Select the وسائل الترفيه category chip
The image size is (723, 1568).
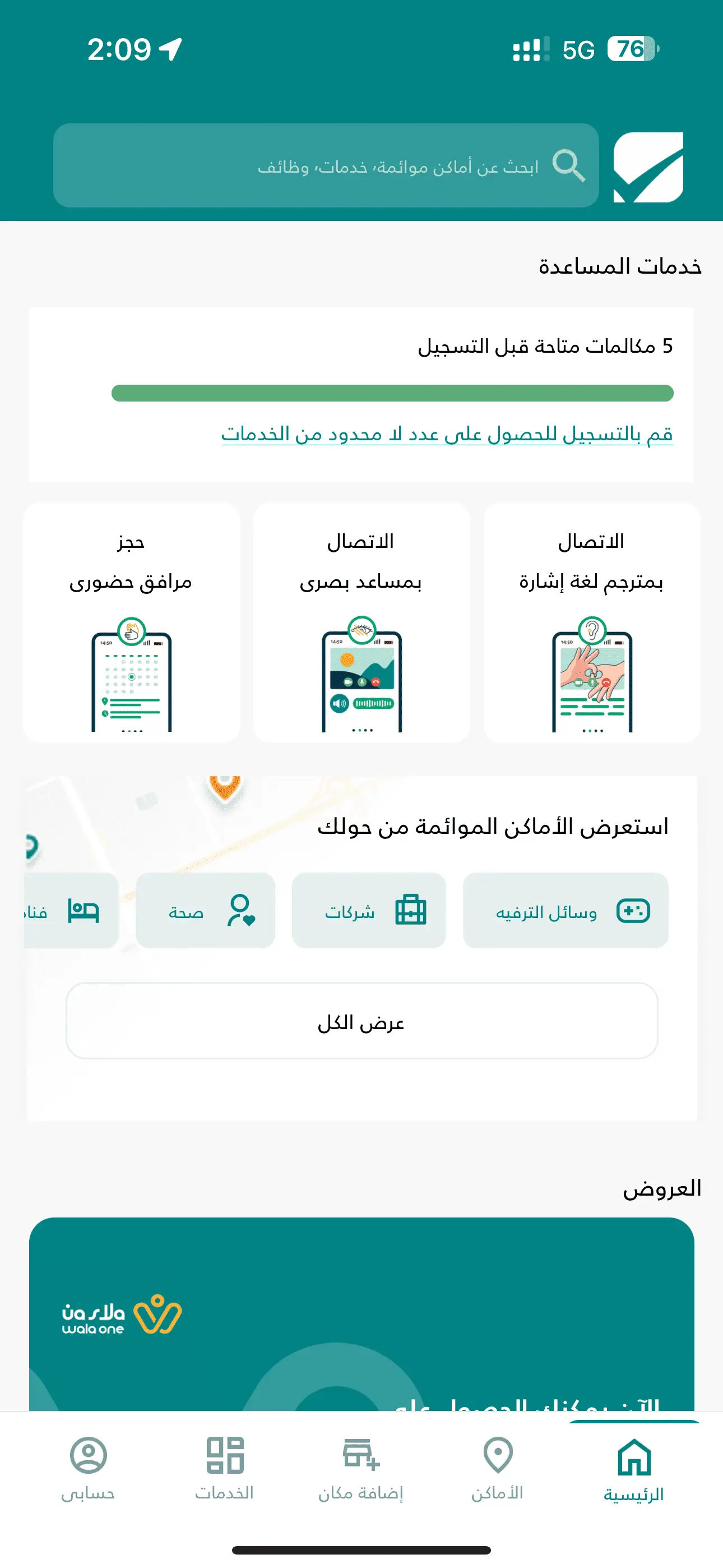point(566,911)
